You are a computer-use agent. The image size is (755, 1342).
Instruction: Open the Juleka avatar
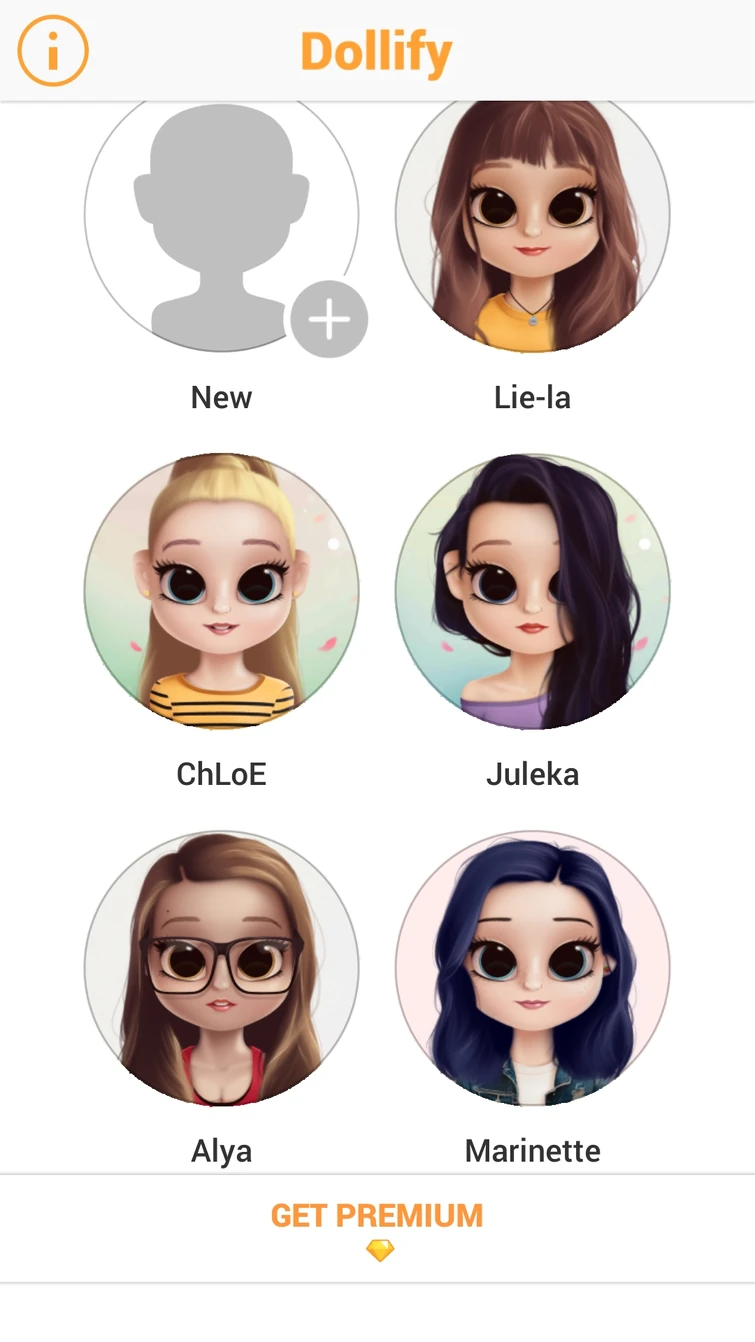coord(532,592)
